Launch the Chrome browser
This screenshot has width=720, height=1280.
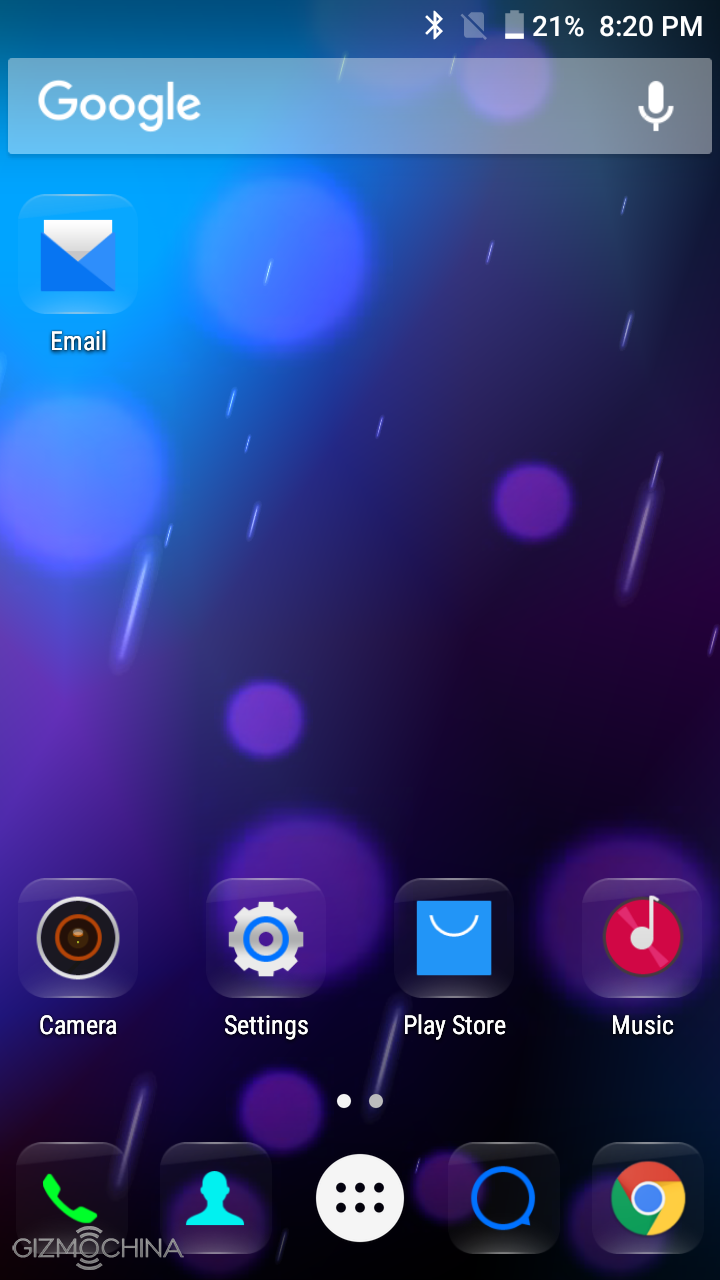point(648,1197)
